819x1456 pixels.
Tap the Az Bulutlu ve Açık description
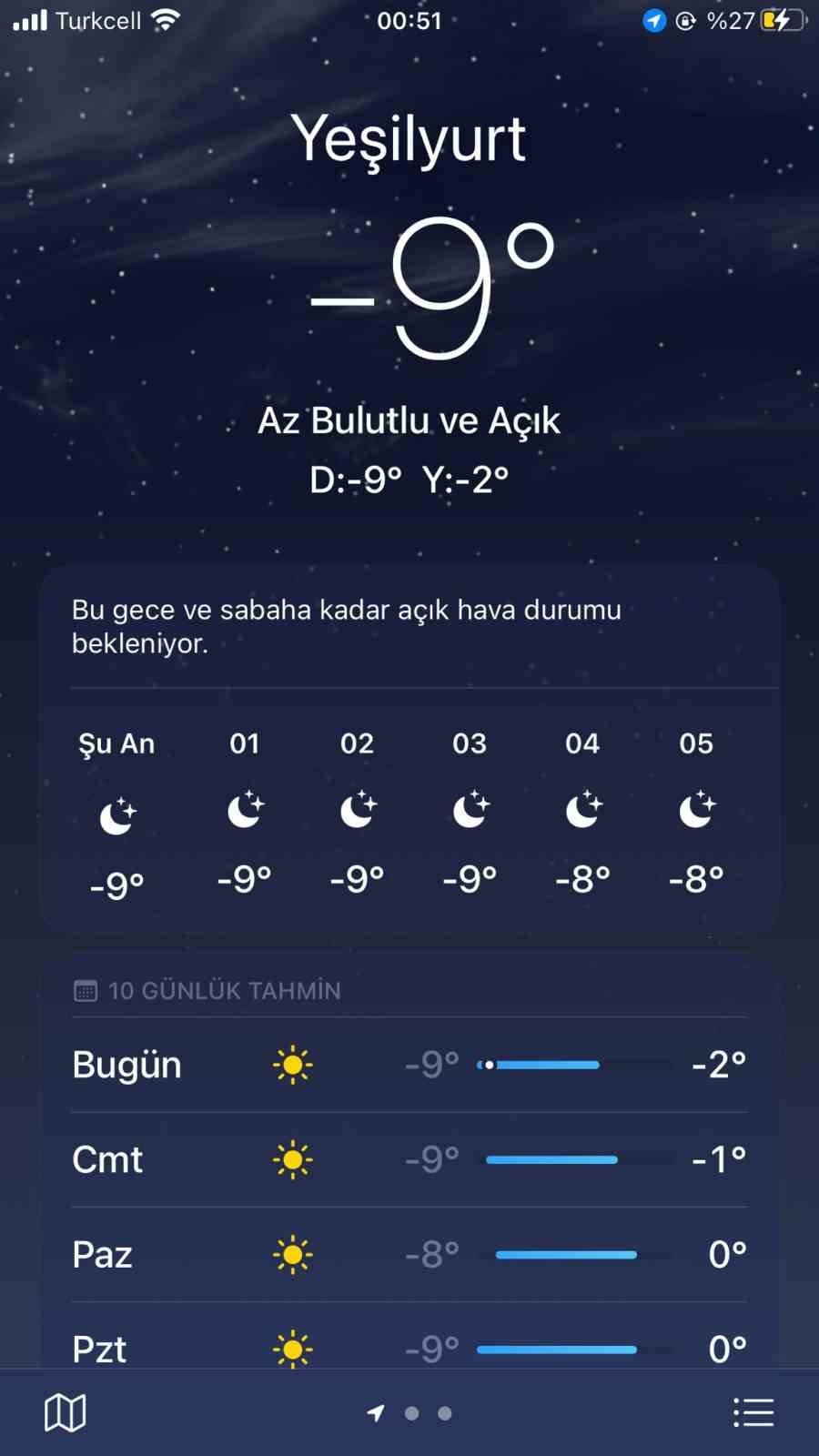point(409,420)
